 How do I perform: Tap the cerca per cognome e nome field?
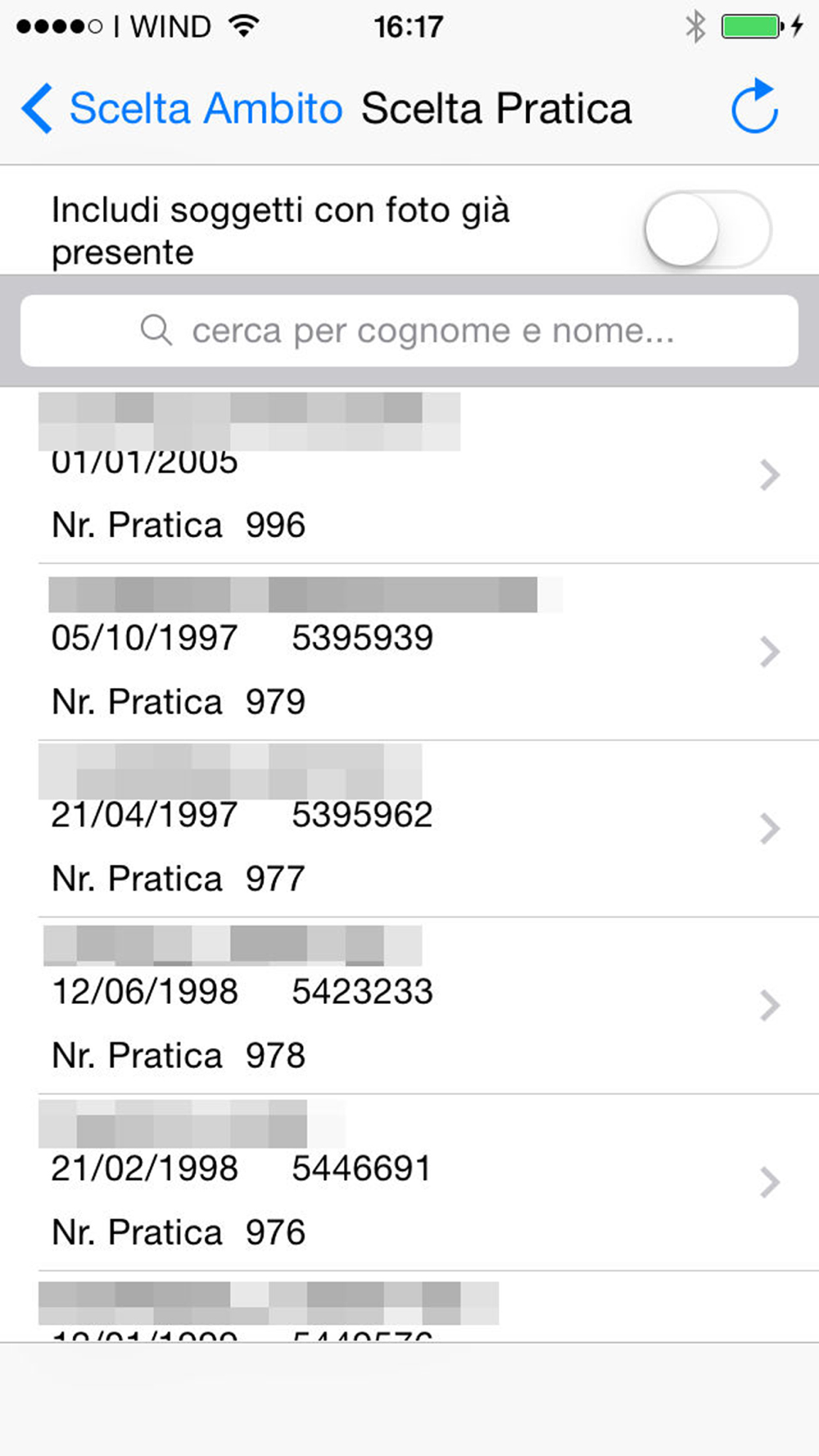409,331
